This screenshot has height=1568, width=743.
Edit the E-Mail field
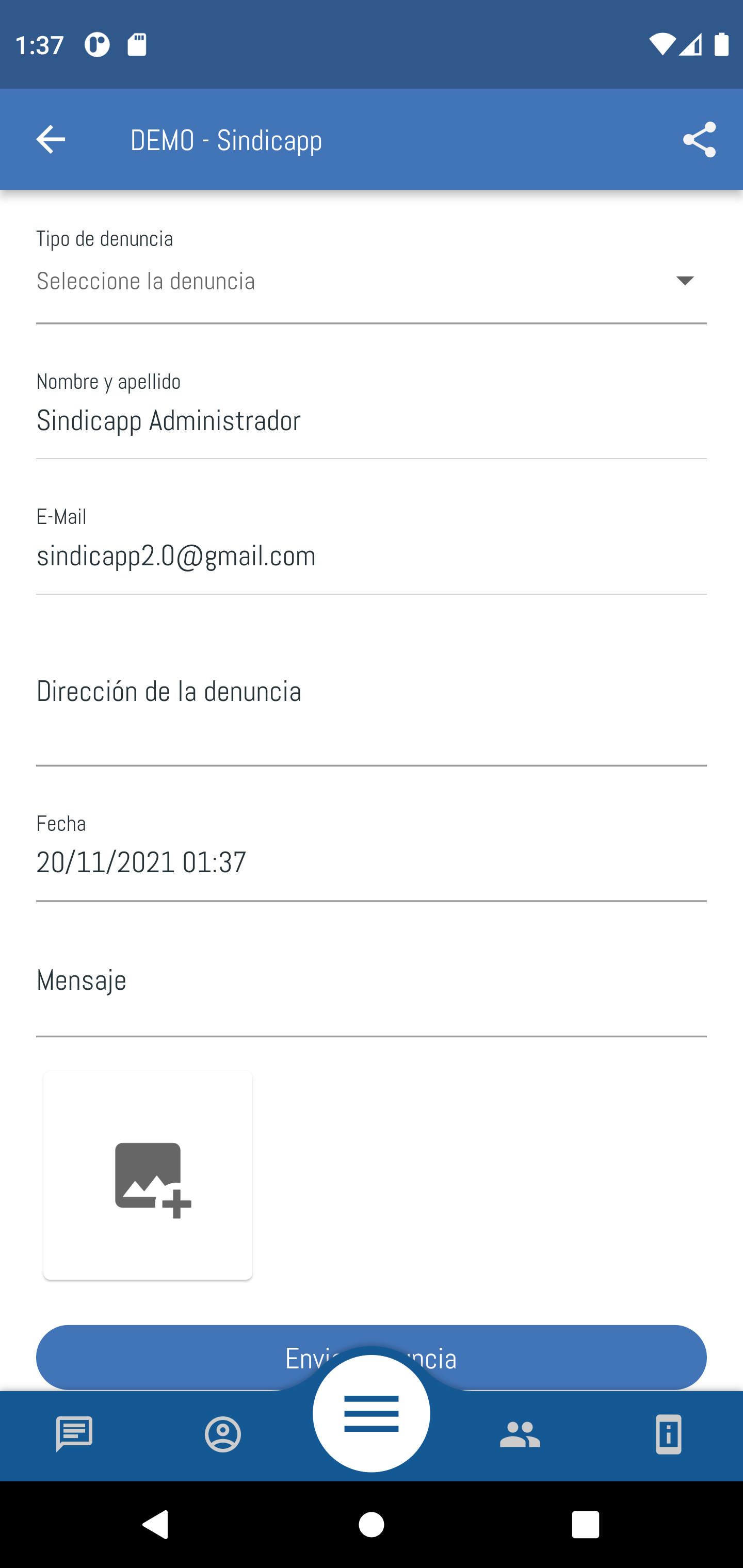pyautogui.click(x=371, y=557)
